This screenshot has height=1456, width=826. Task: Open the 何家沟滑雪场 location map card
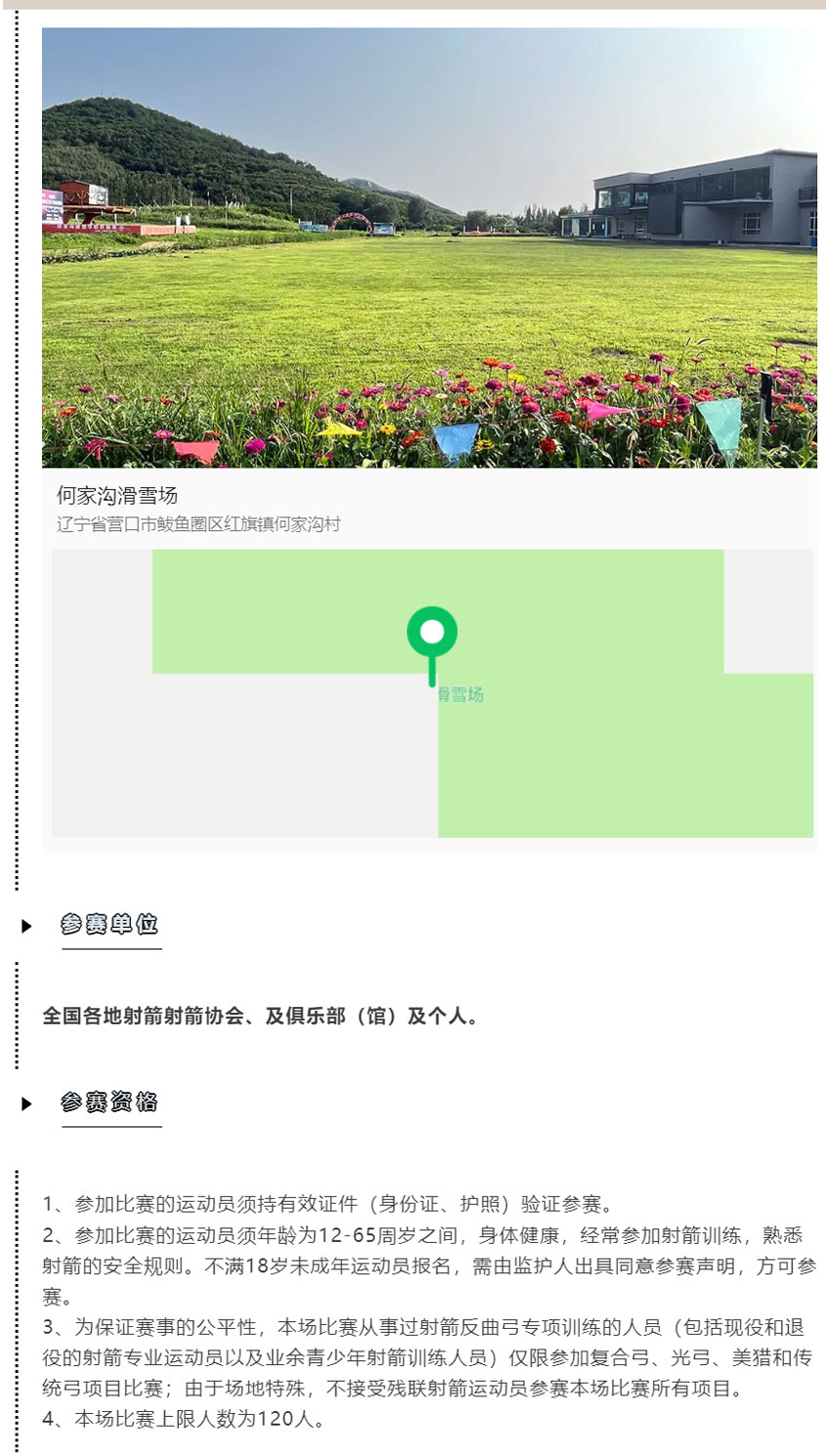pyautogui.click(x=430, y=507)
